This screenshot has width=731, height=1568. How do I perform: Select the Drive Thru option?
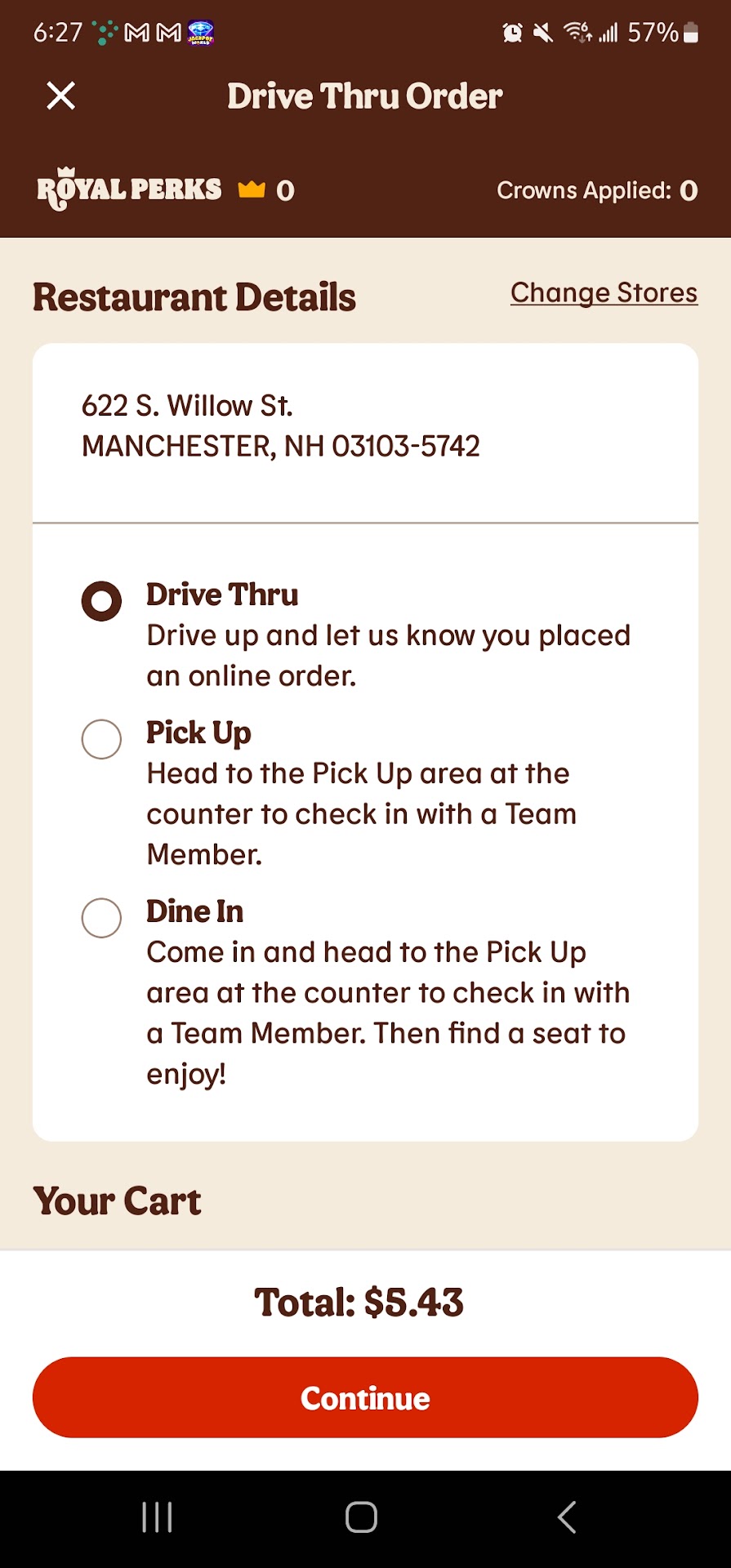coord(101,601)
